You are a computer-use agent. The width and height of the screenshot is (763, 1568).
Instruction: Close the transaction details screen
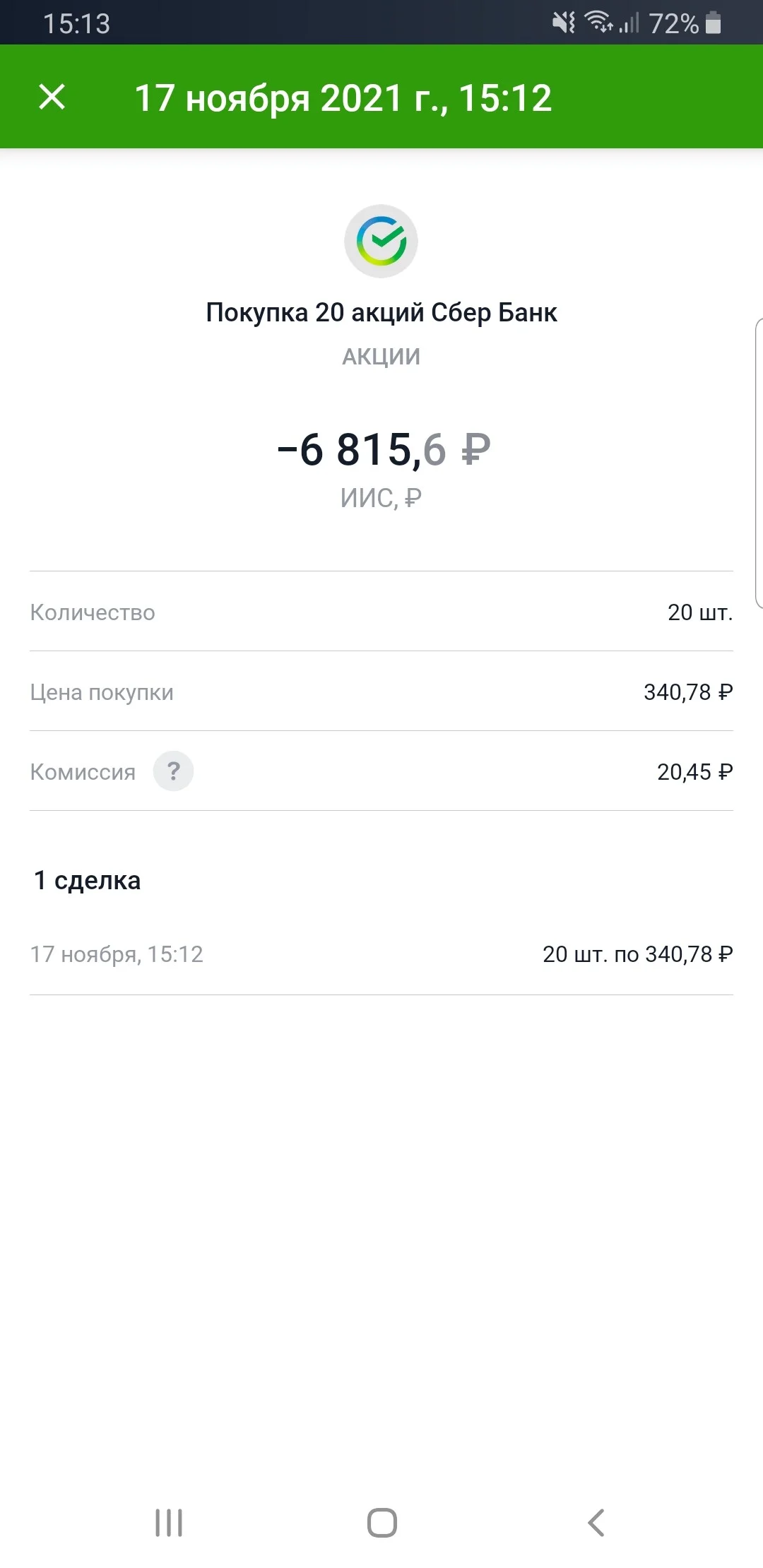[52, 97]
